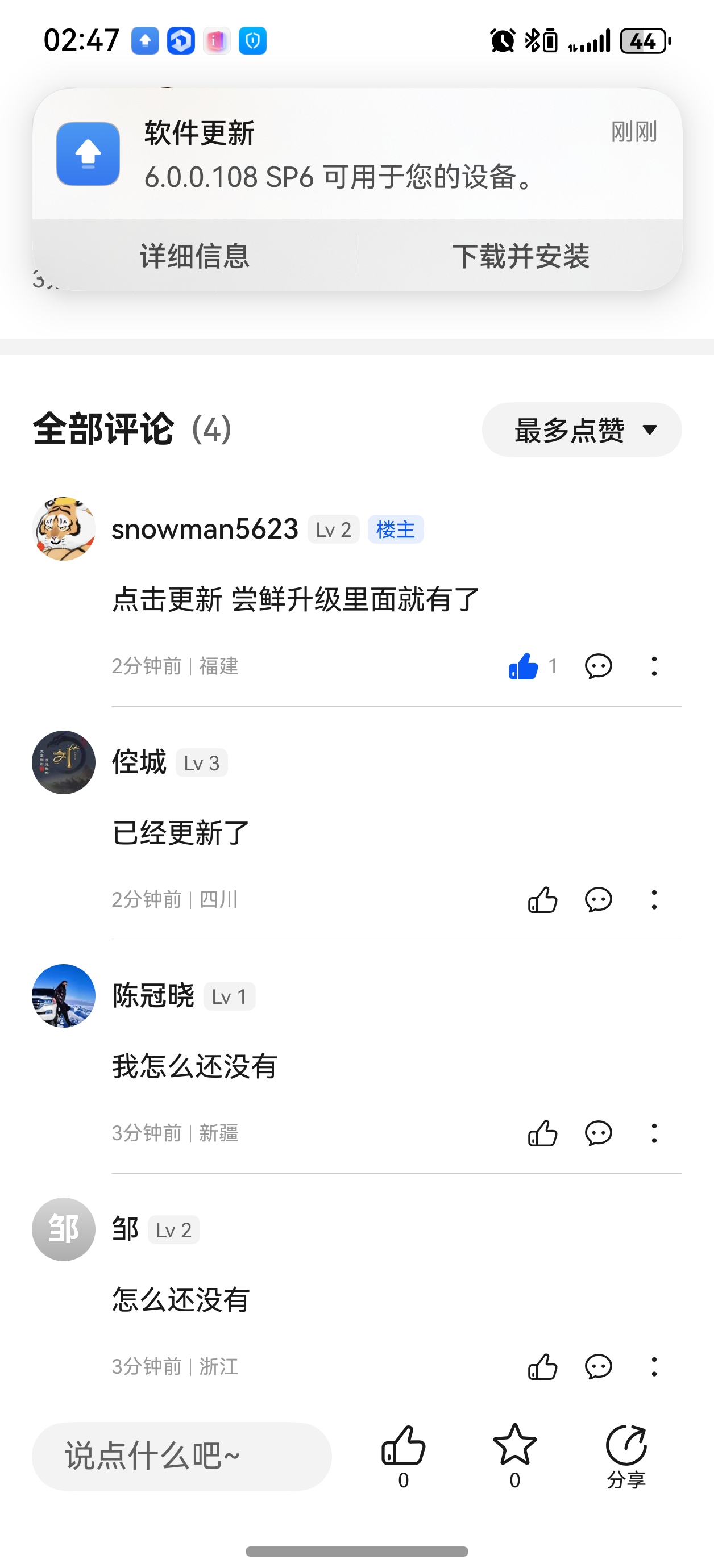714x1568 pixels.
Task: Tap the 说点什么吧 comment box
Action: pos(181,1456)
